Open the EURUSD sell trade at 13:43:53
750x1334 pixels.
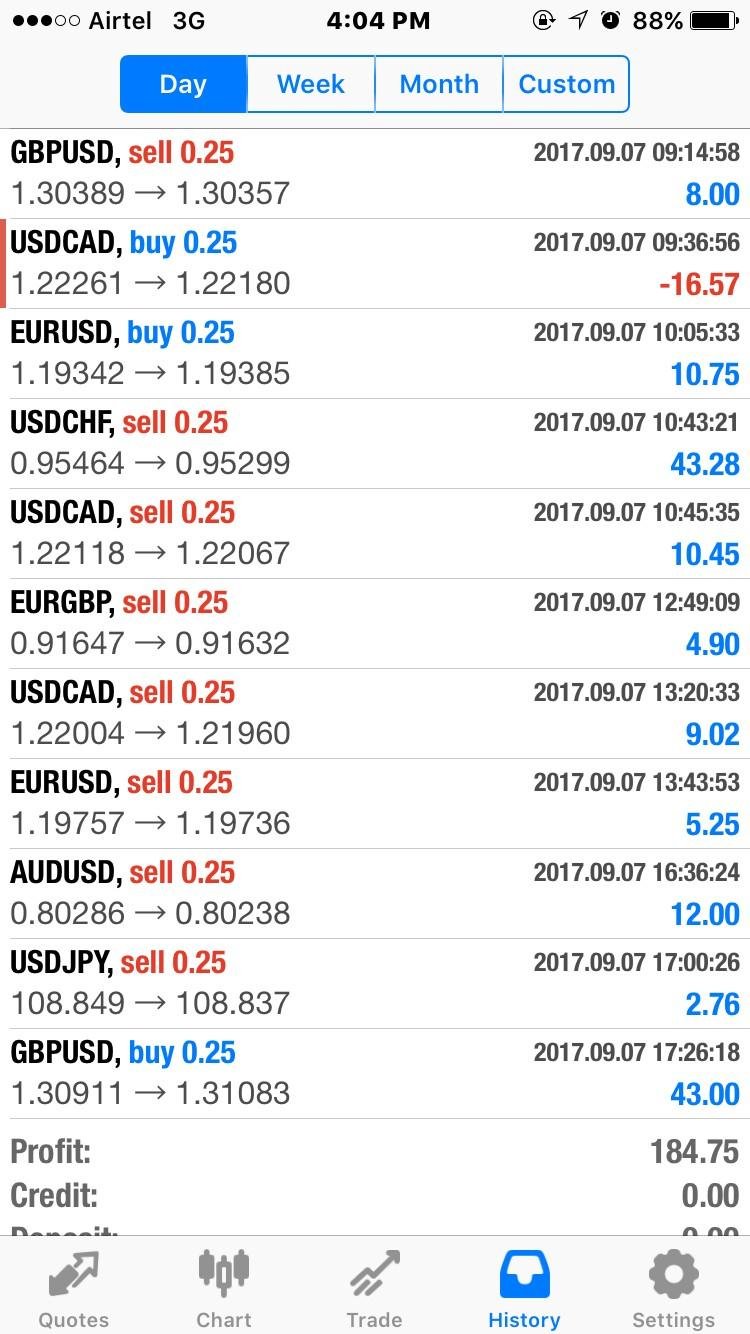point(375,804)
